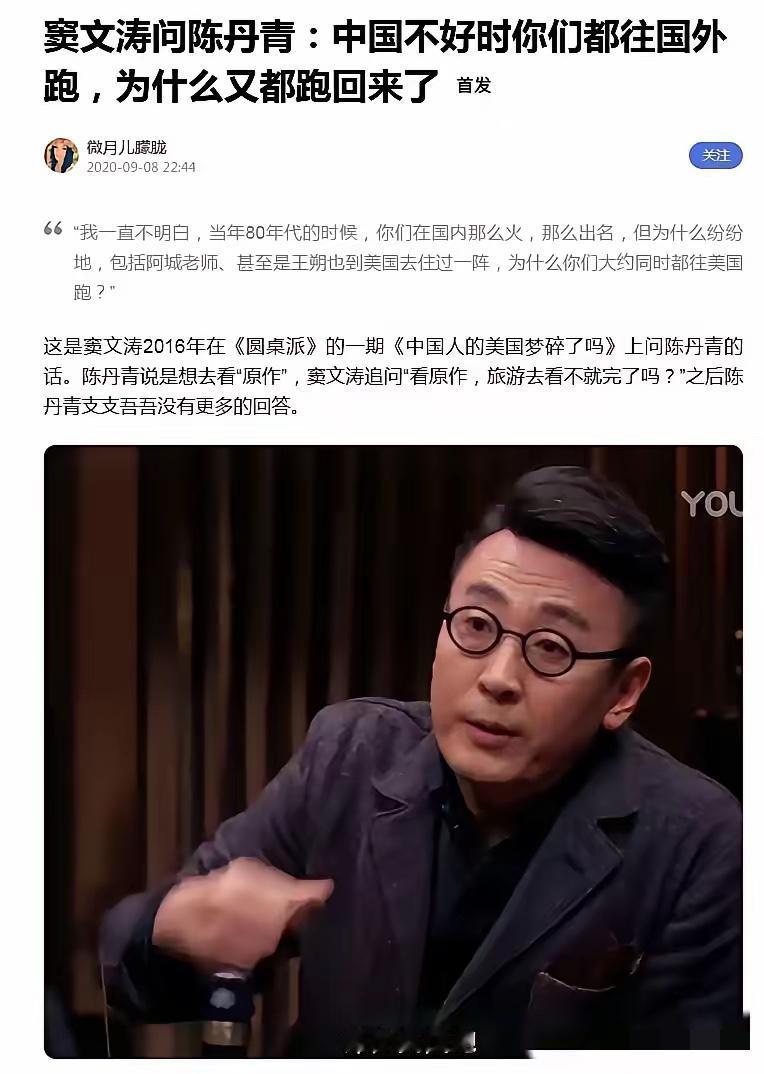Click the blue 关注 follow button
764x1074 pixels.
coord(716,156)
